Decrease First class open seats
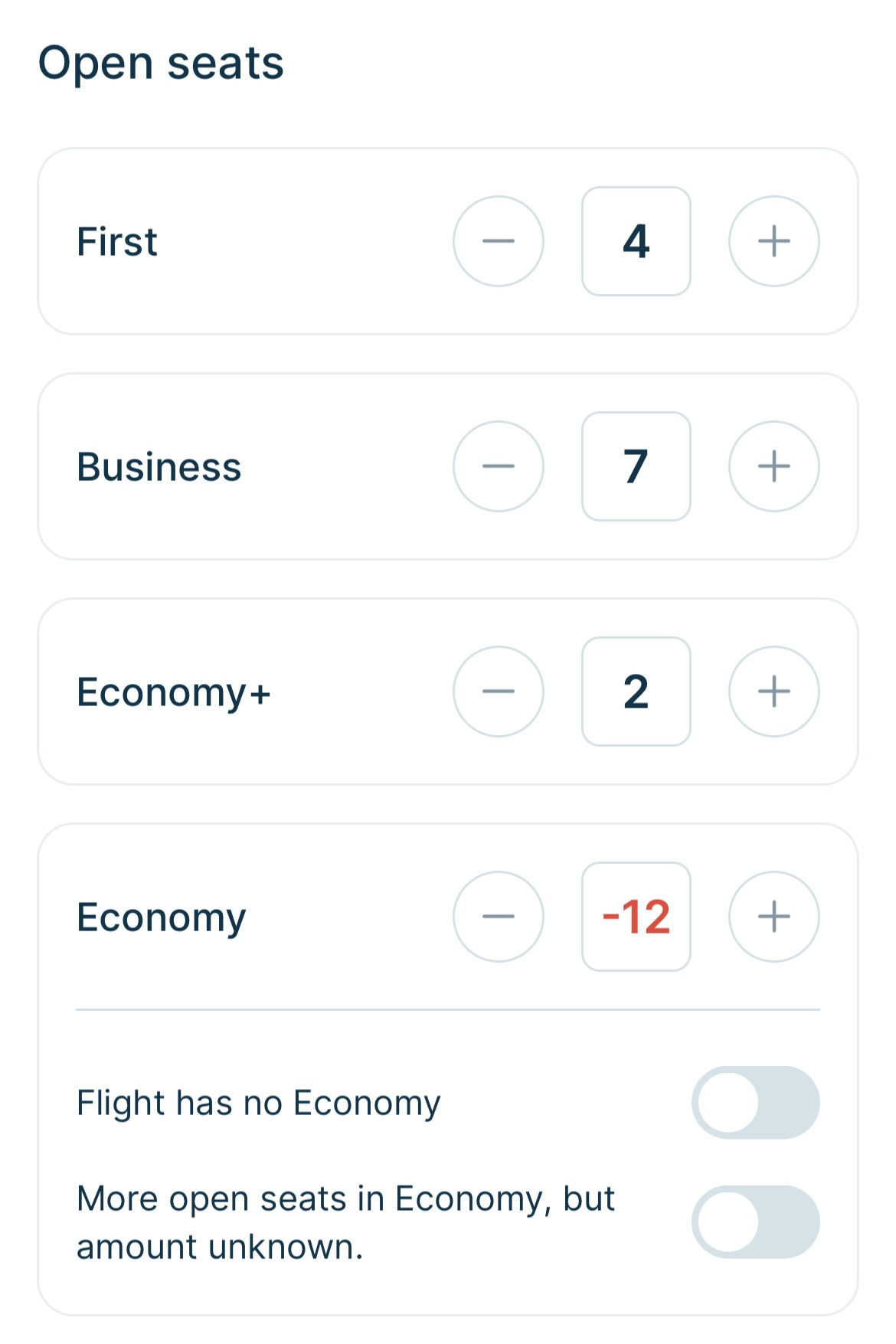Screen dimensions: 896x1344 point(499,241)
